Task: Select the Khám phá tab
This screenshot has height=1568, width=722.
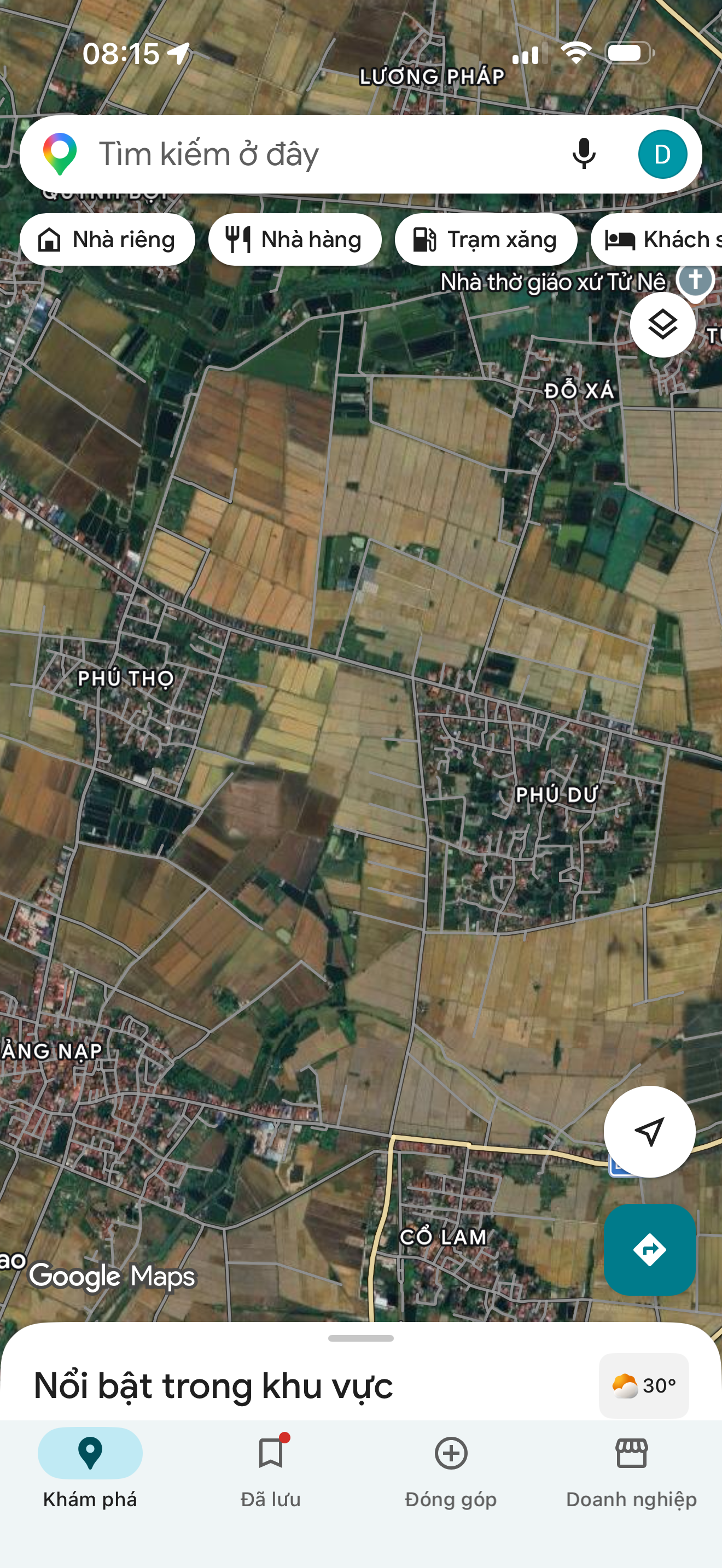Action: coord(90,1473)
